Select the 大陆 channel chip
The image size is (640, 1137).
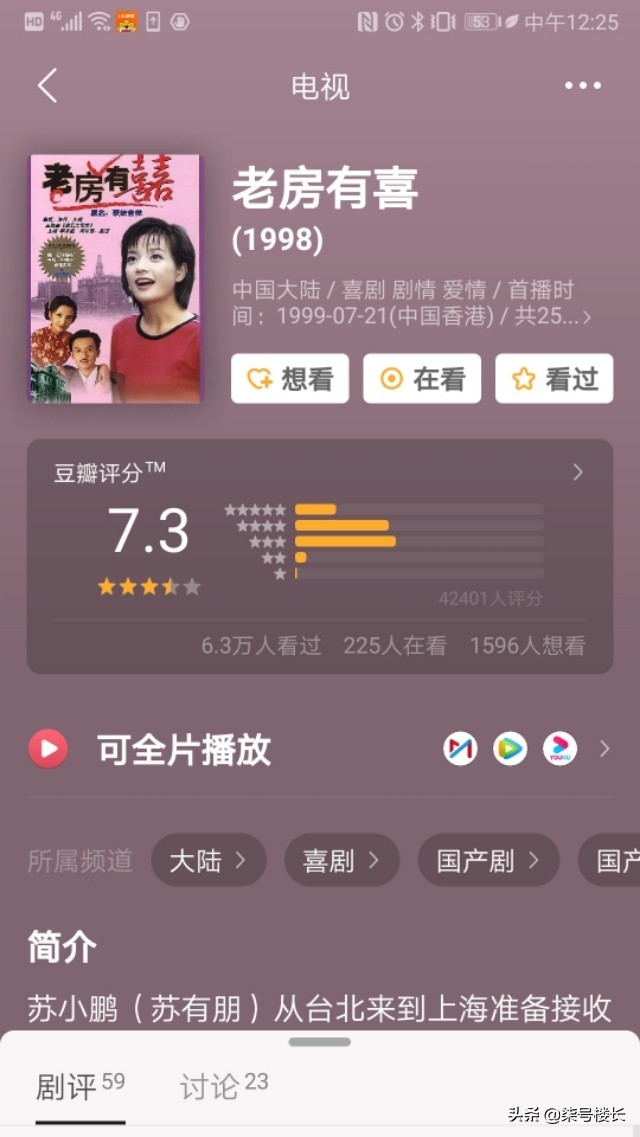click(208, 860)
